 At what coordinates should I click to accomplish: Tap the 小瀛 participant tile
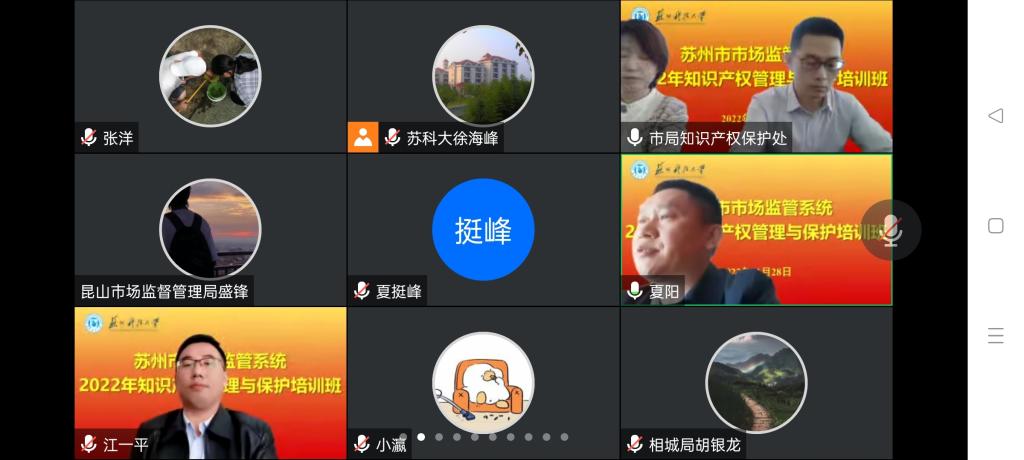483,383
